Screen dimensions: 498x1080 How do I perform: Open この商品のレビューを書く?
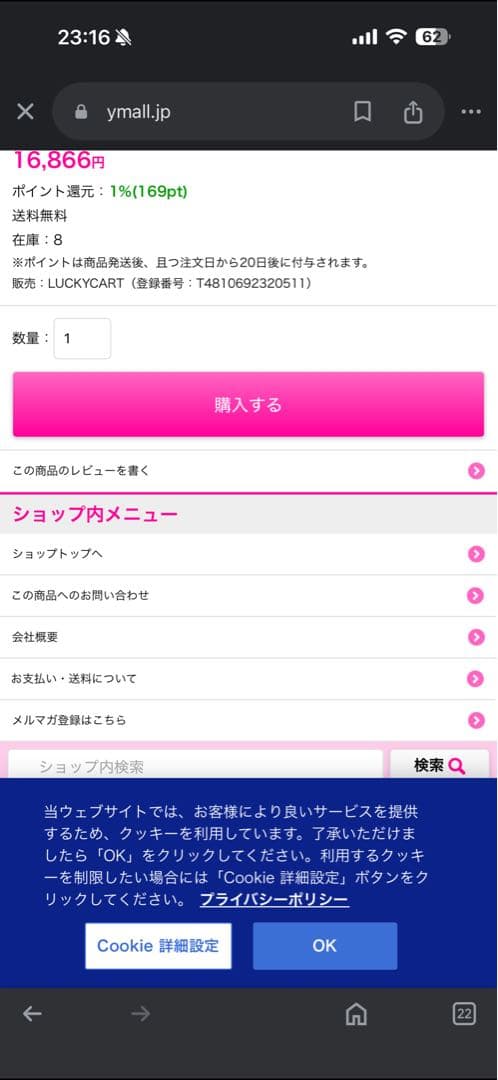[249, 471]
